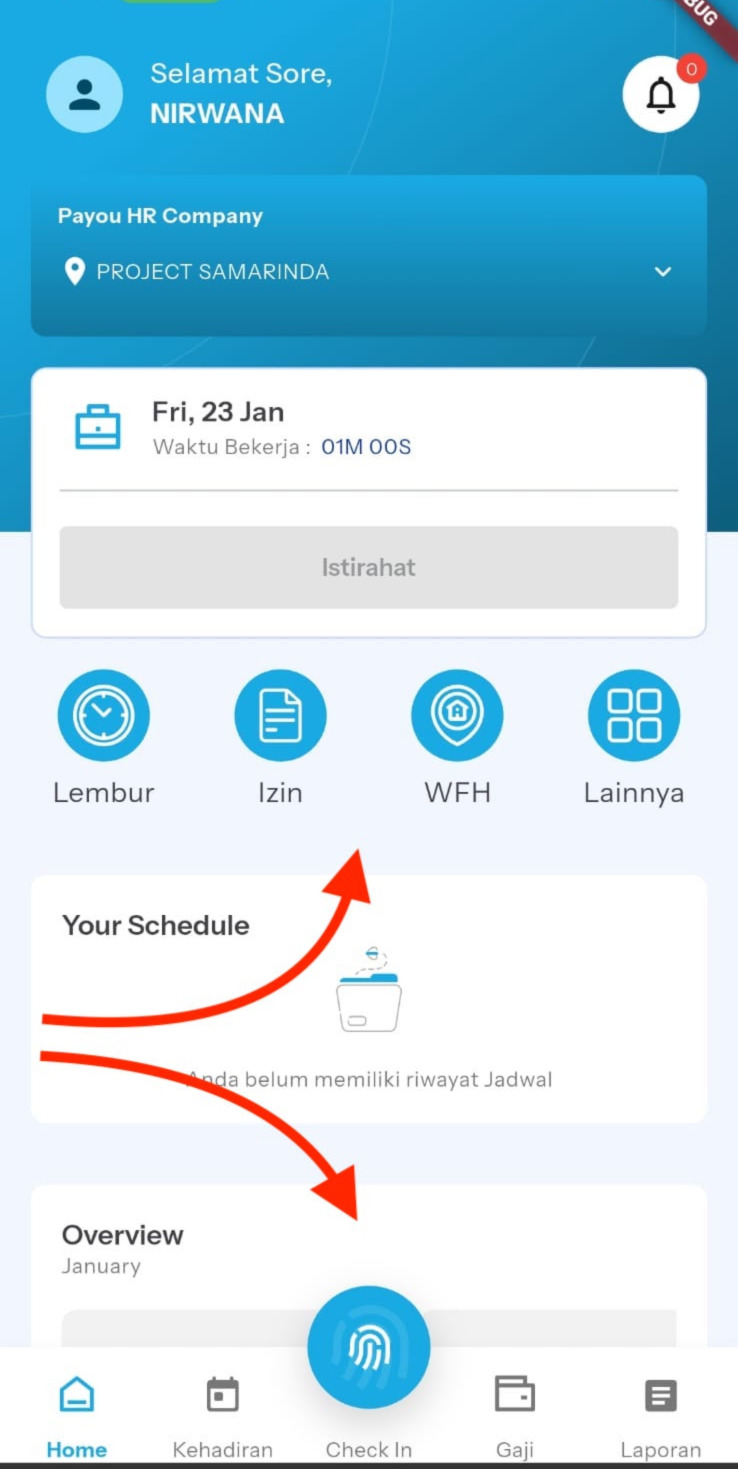
Task: Open the profile avatar
Action: [x=84, y=95]
